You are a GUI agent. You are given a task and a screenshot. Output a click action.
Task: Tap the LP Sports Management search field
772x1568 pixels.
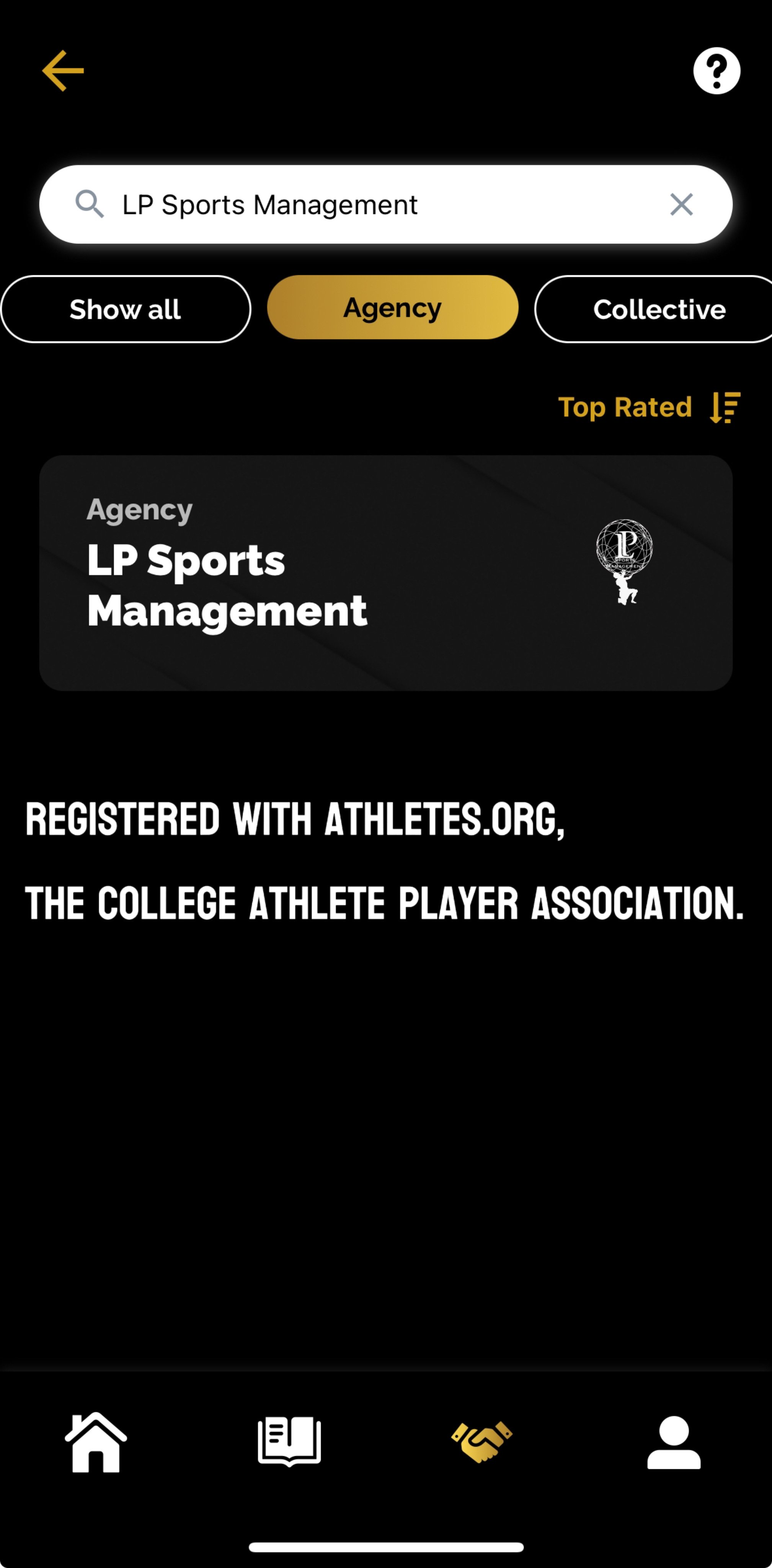pos(386,204)
